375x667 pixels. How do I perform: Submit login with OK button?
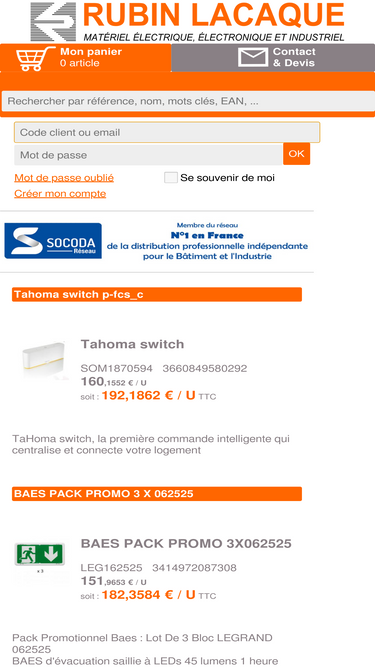[x=296, y=154]
